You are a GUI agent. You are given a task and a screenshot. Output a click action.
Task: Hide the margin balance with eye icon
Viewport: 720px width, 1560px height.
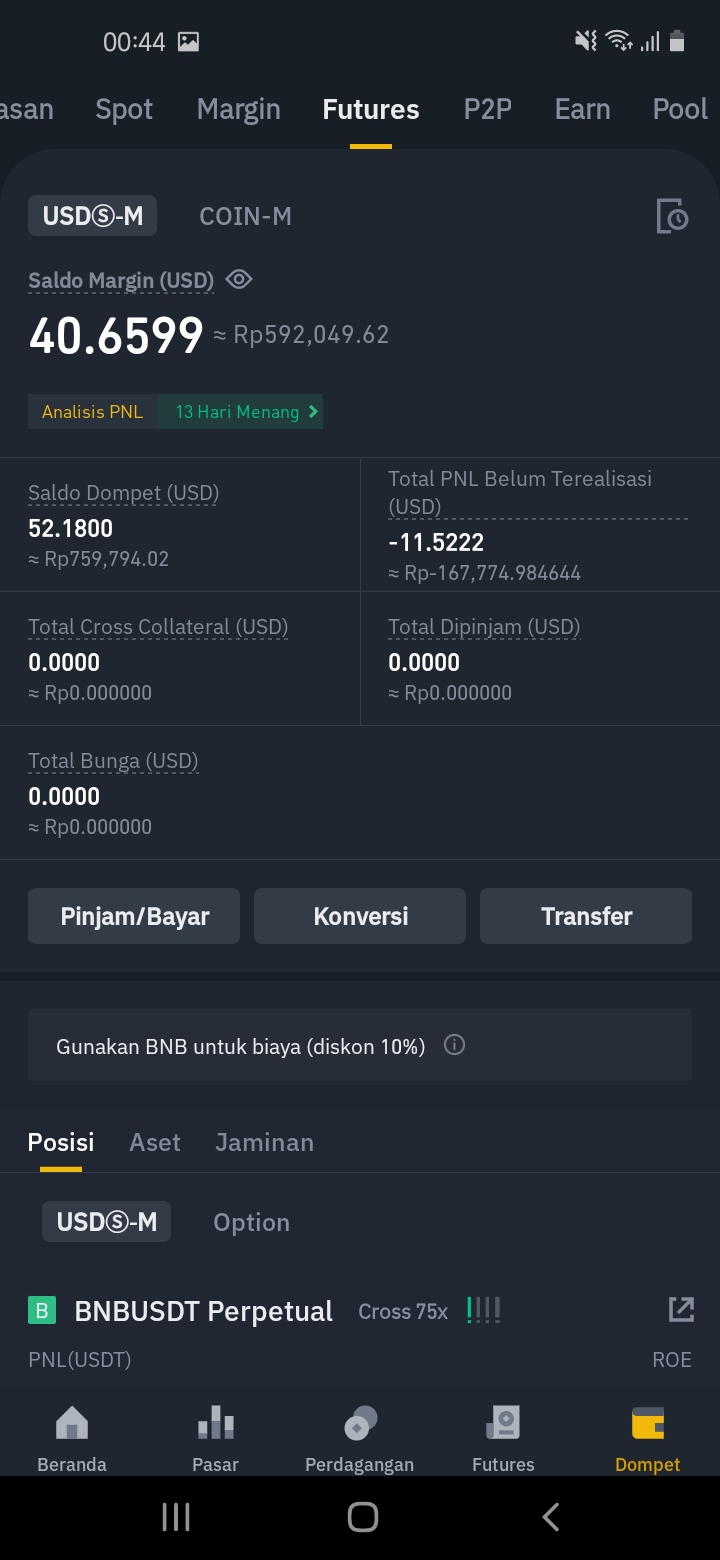[x=239, y=280]
